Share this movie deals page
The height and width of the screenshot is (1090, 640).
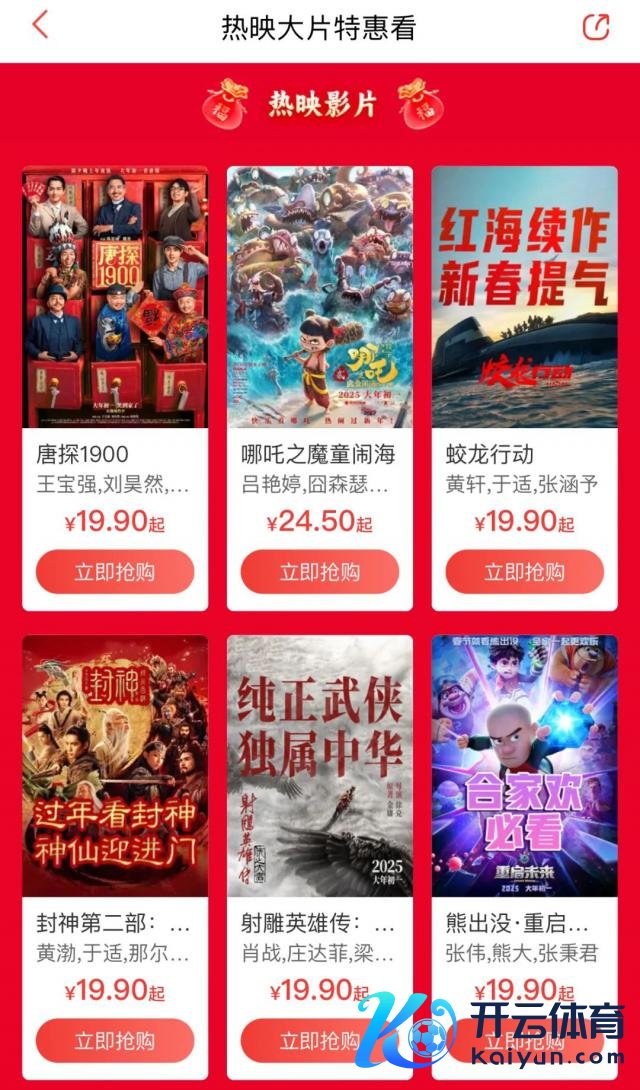596,27
